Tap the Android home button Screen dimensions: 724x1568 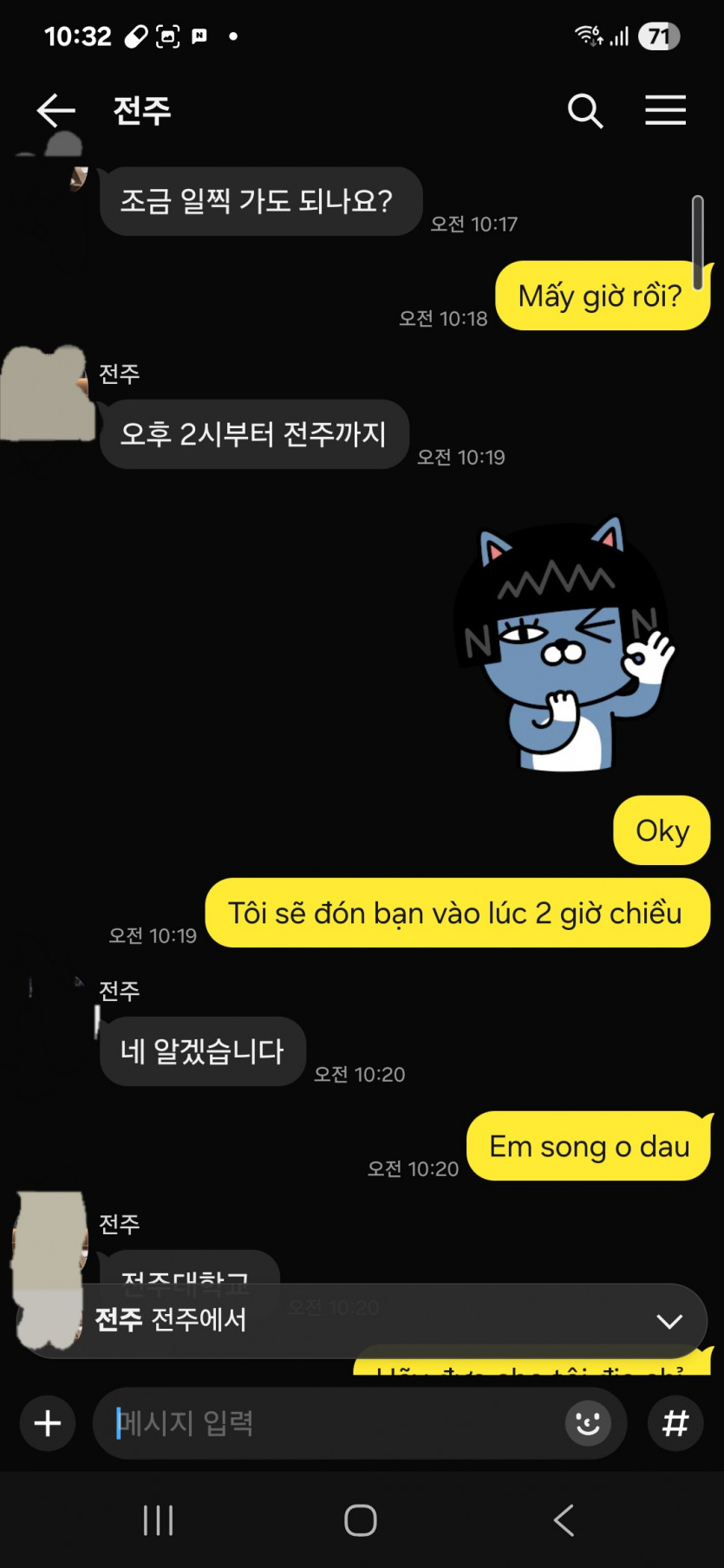[361, 1519]
